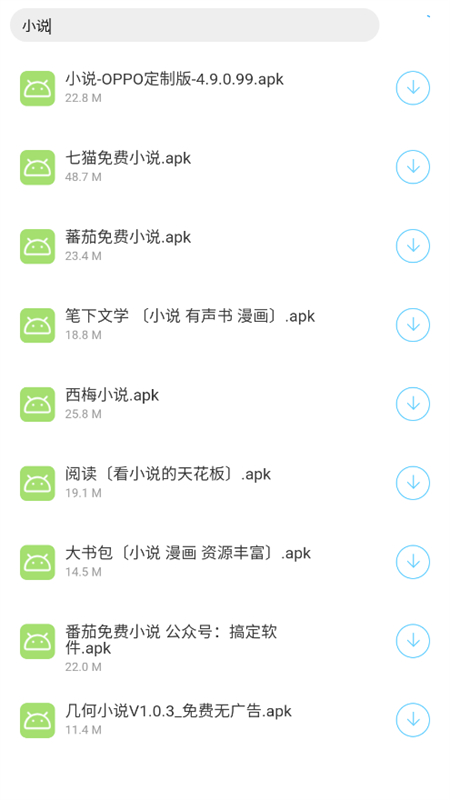Download 七猫免费小说.apk

(x=413, y=167)
